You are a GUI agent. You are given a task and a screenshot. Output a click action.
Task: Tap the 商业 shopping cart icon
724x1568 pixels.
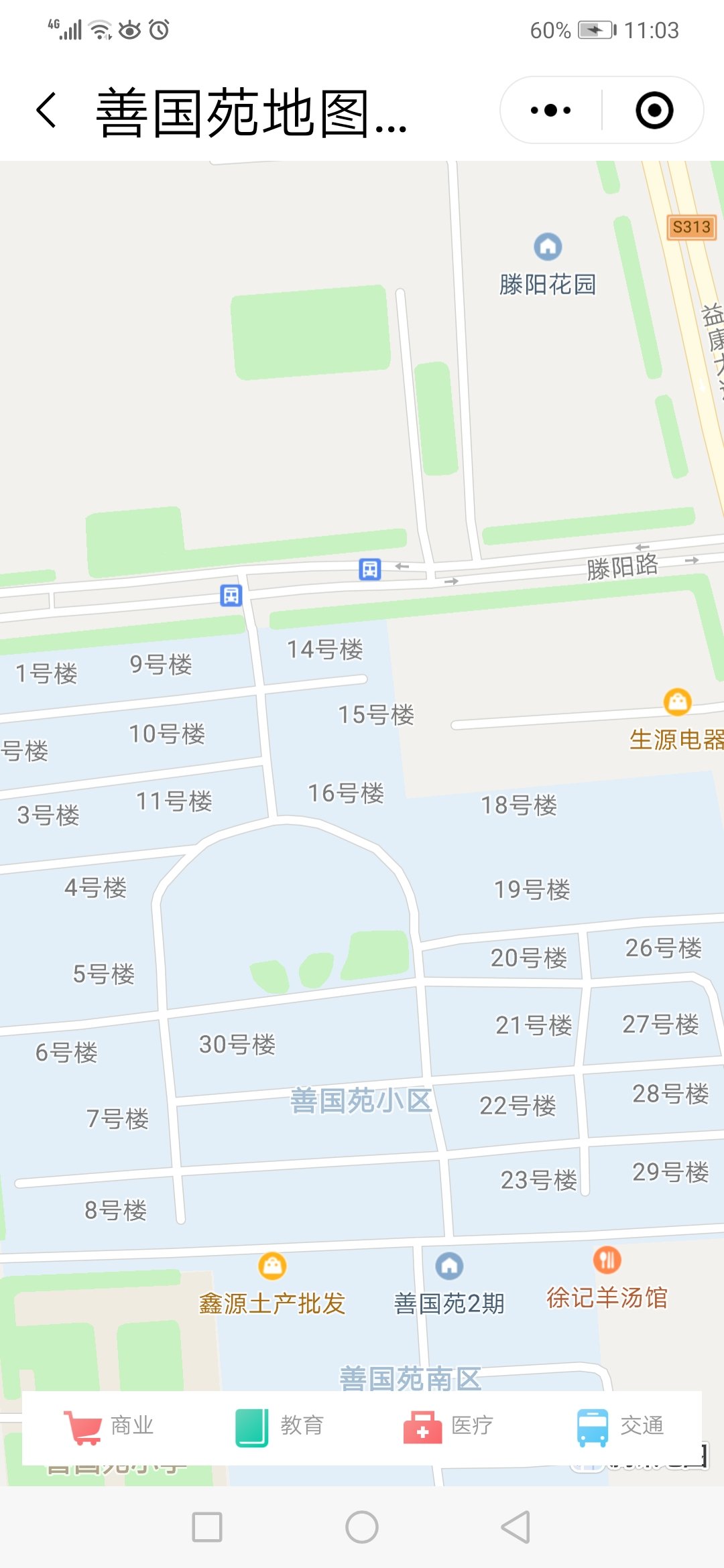click(x=82, y=1426)
